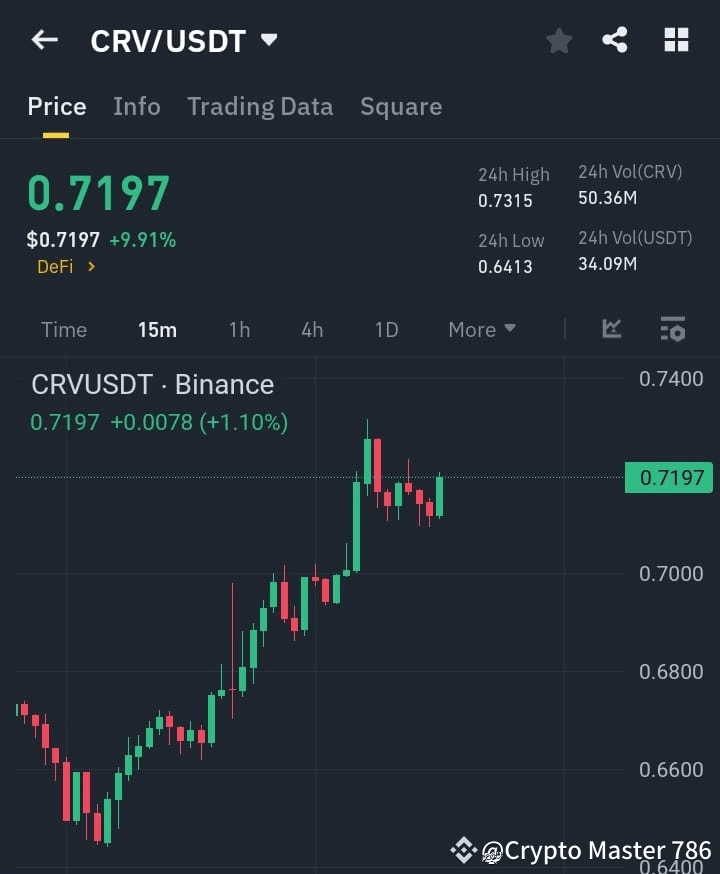
Task: Select the line chart style icon
Action: [x=611, y=329]
